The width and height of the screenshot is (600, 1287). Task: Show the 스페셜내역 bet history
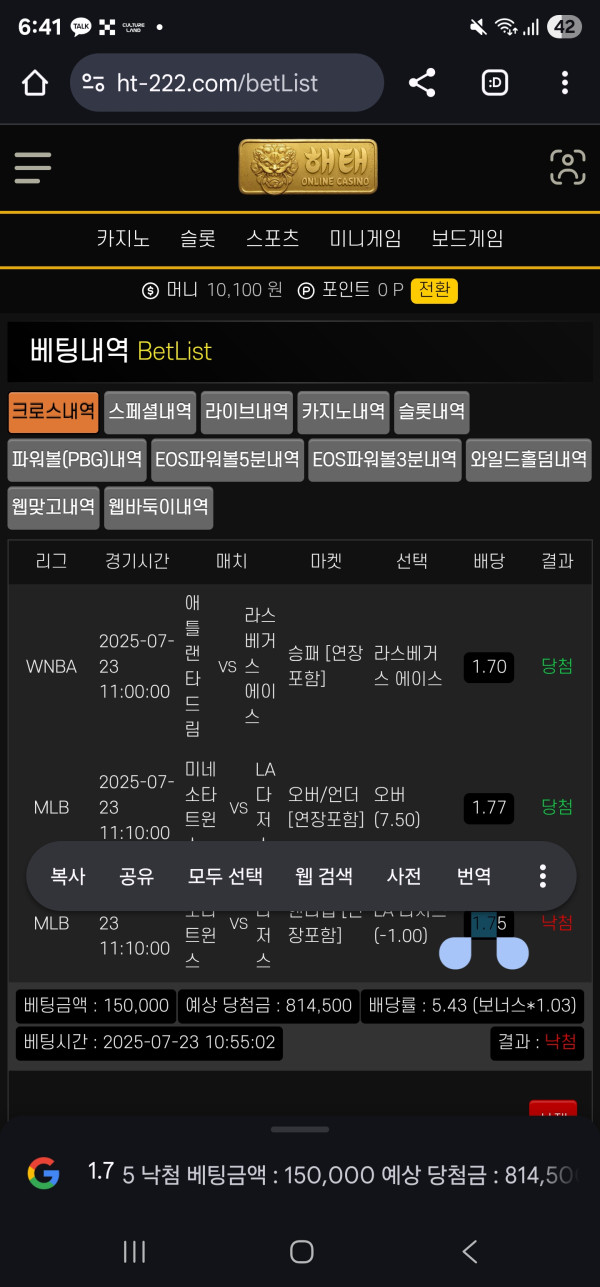click(x=150, y=412)
